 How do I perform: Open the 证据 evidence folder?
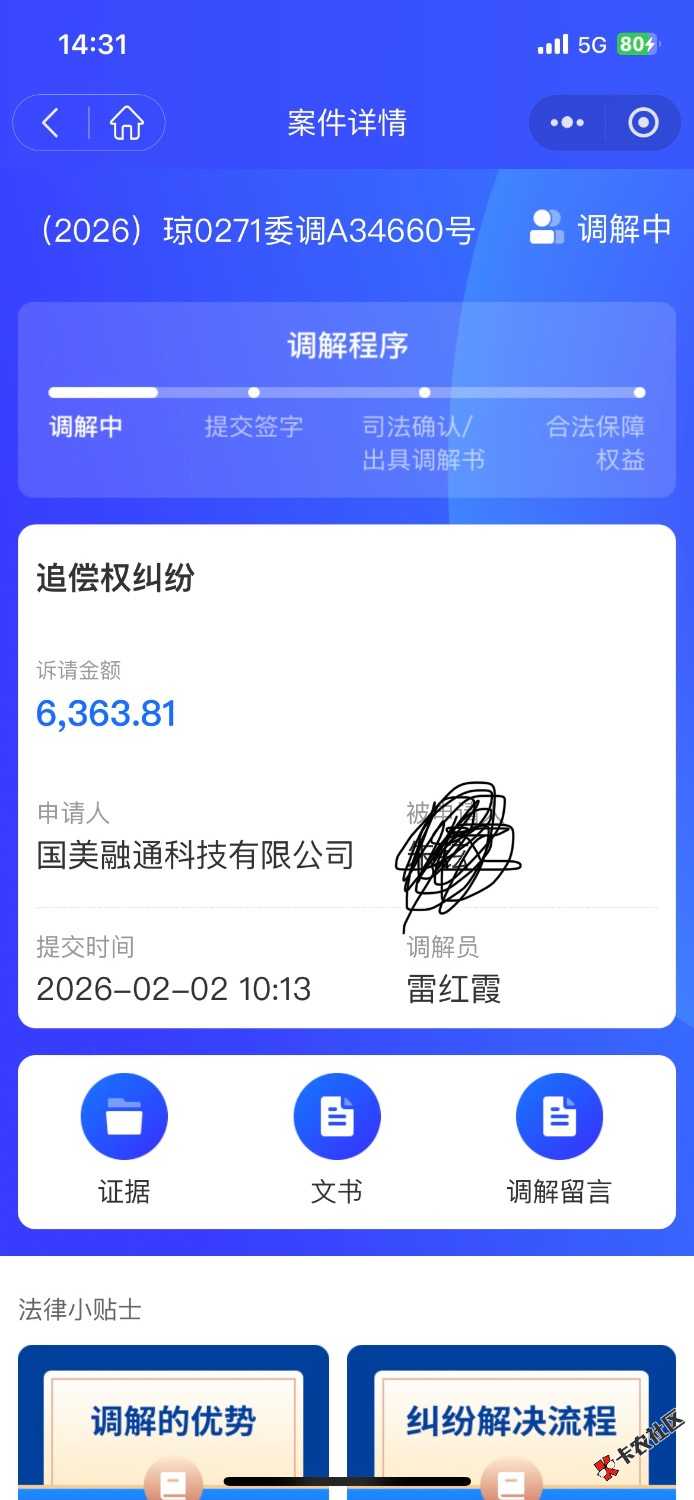coord(124,1117)
